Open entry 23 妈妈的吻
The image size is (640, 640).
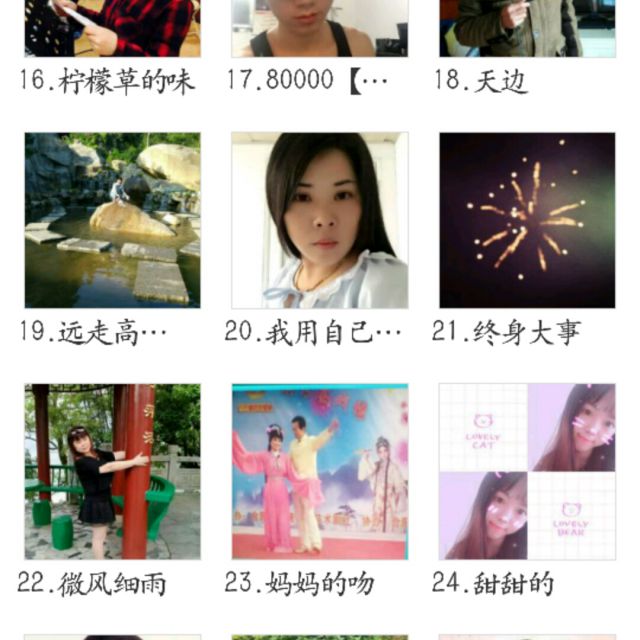point(320,471)
